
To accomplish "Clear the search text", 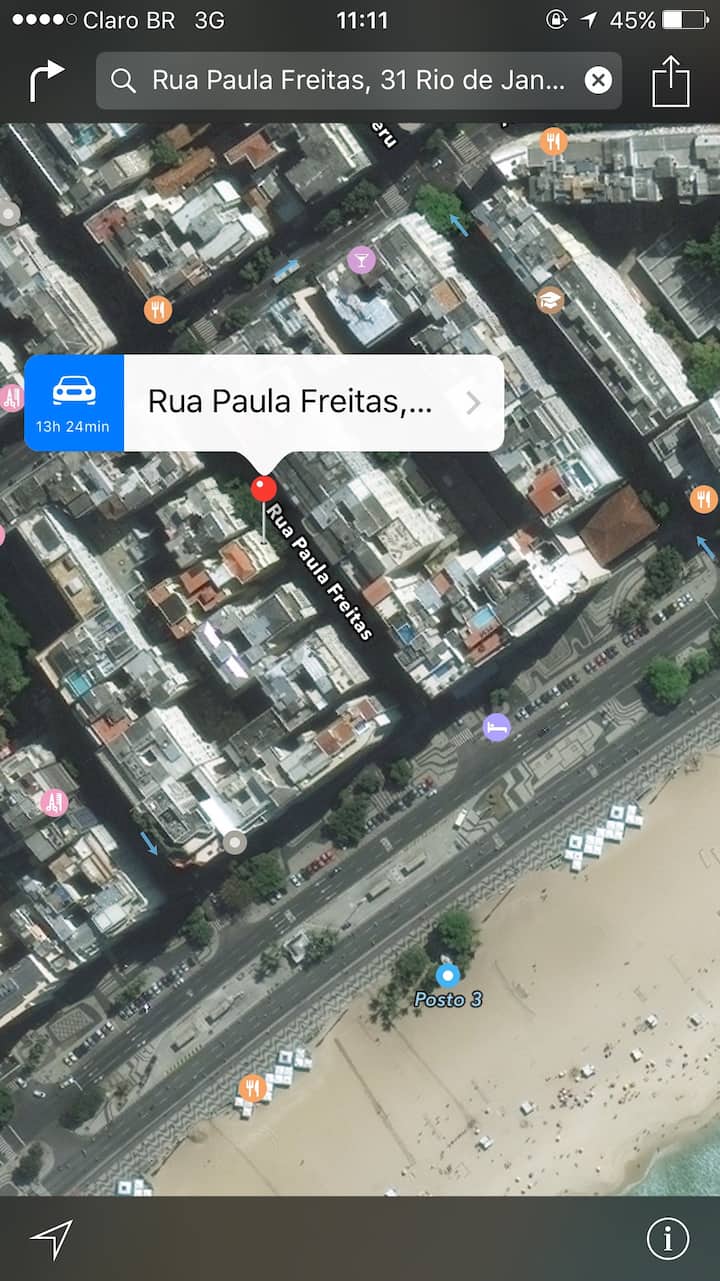I will (598, 81).
